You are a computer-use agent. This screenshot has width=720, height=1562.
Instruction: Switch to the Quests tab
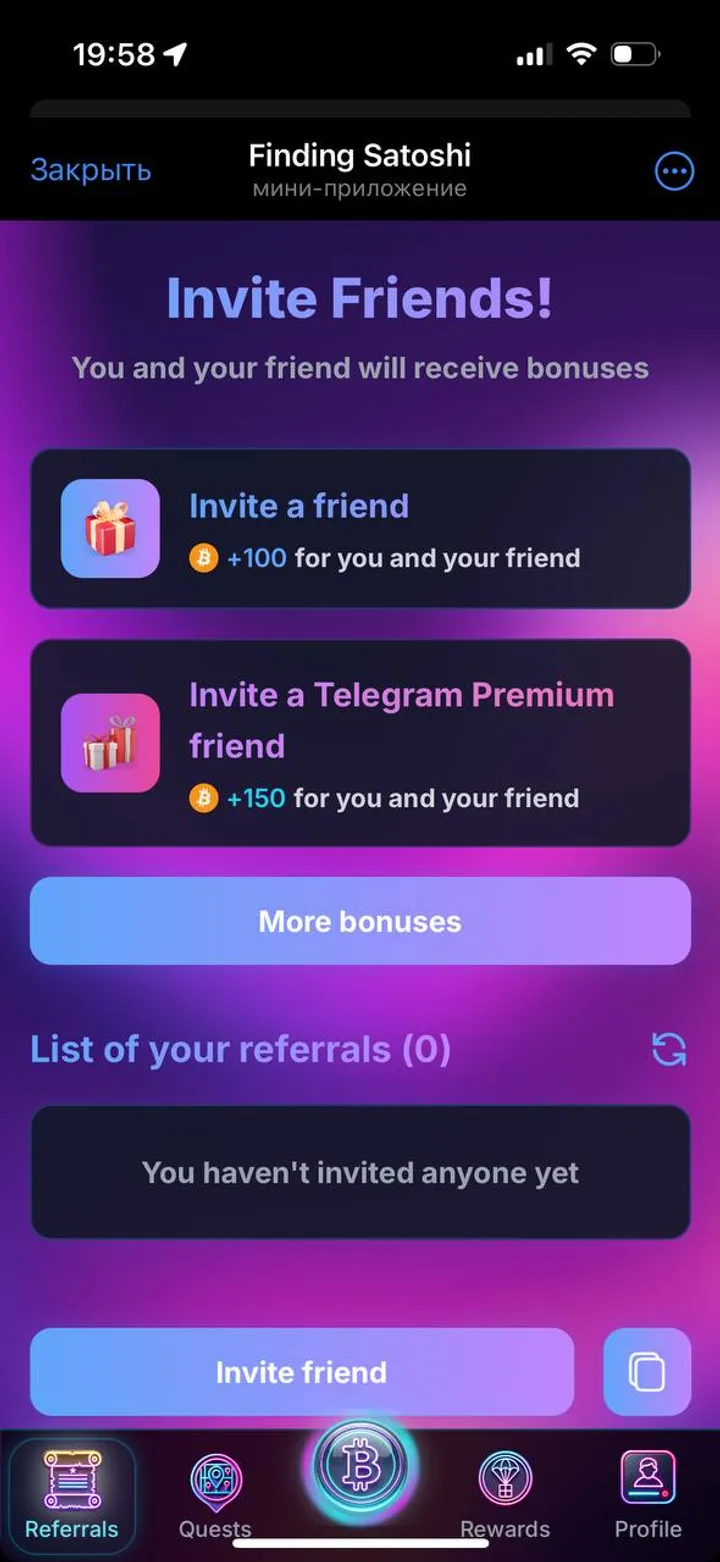[x=215, y=1496]
